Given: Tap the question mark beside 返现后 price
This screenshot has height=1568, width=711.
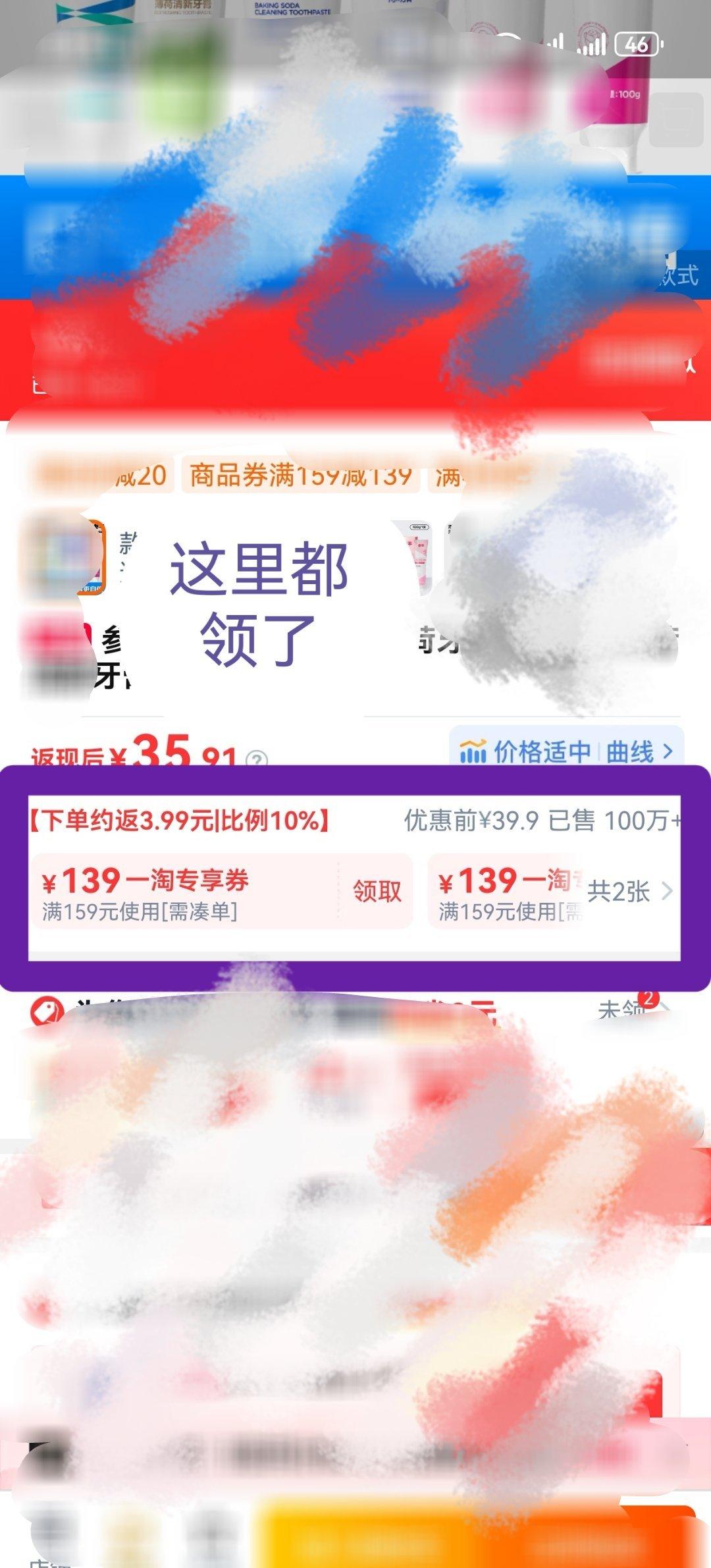Looking at the screenshot, I should 256,759.
